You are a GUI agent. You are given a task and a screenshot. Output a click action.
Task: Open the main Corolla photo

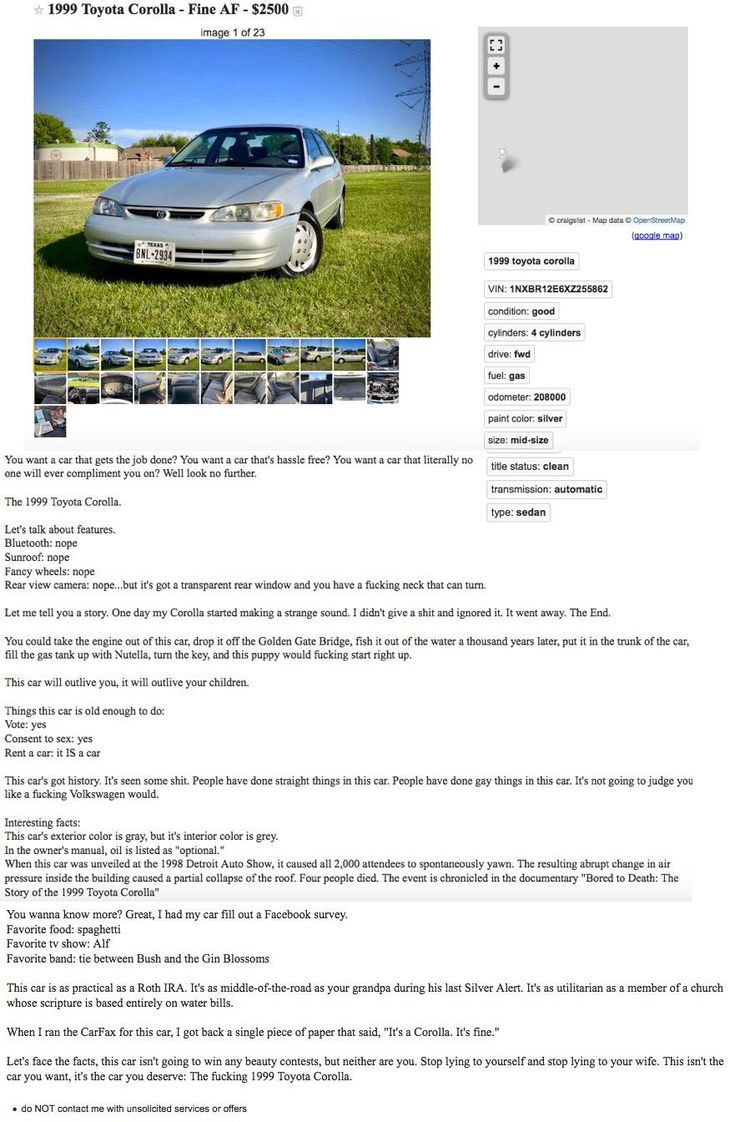click(x=232, y=188)
